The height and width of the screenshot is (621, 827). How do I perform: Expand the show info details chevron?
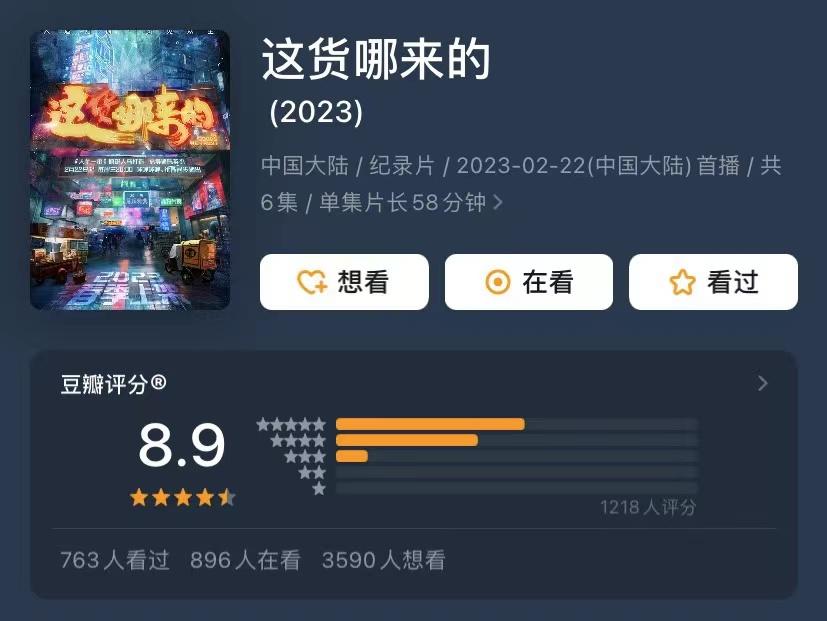[x=499, y=203]
